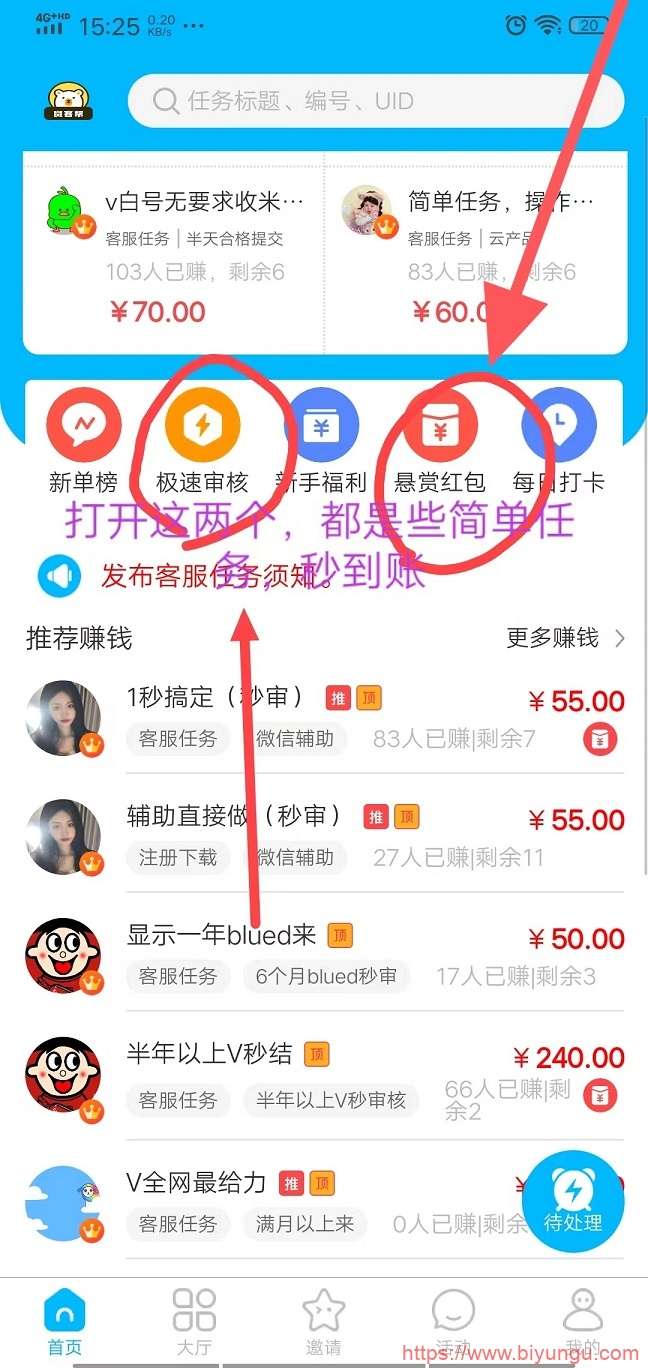
Task: Select the 首页 home tab
Action: (65, 1320)
